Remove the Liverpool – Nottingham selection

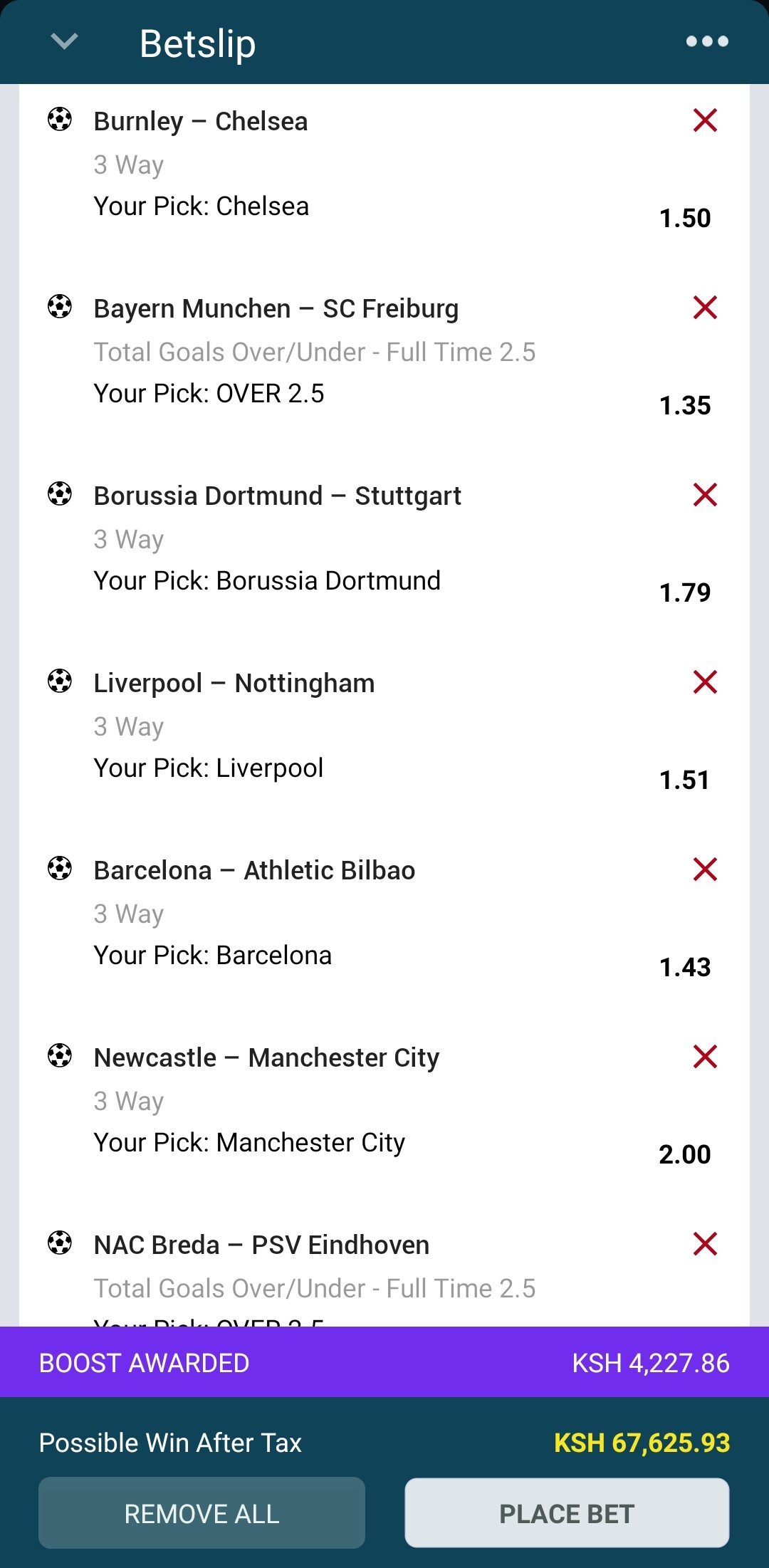click(x=705, y=682)
